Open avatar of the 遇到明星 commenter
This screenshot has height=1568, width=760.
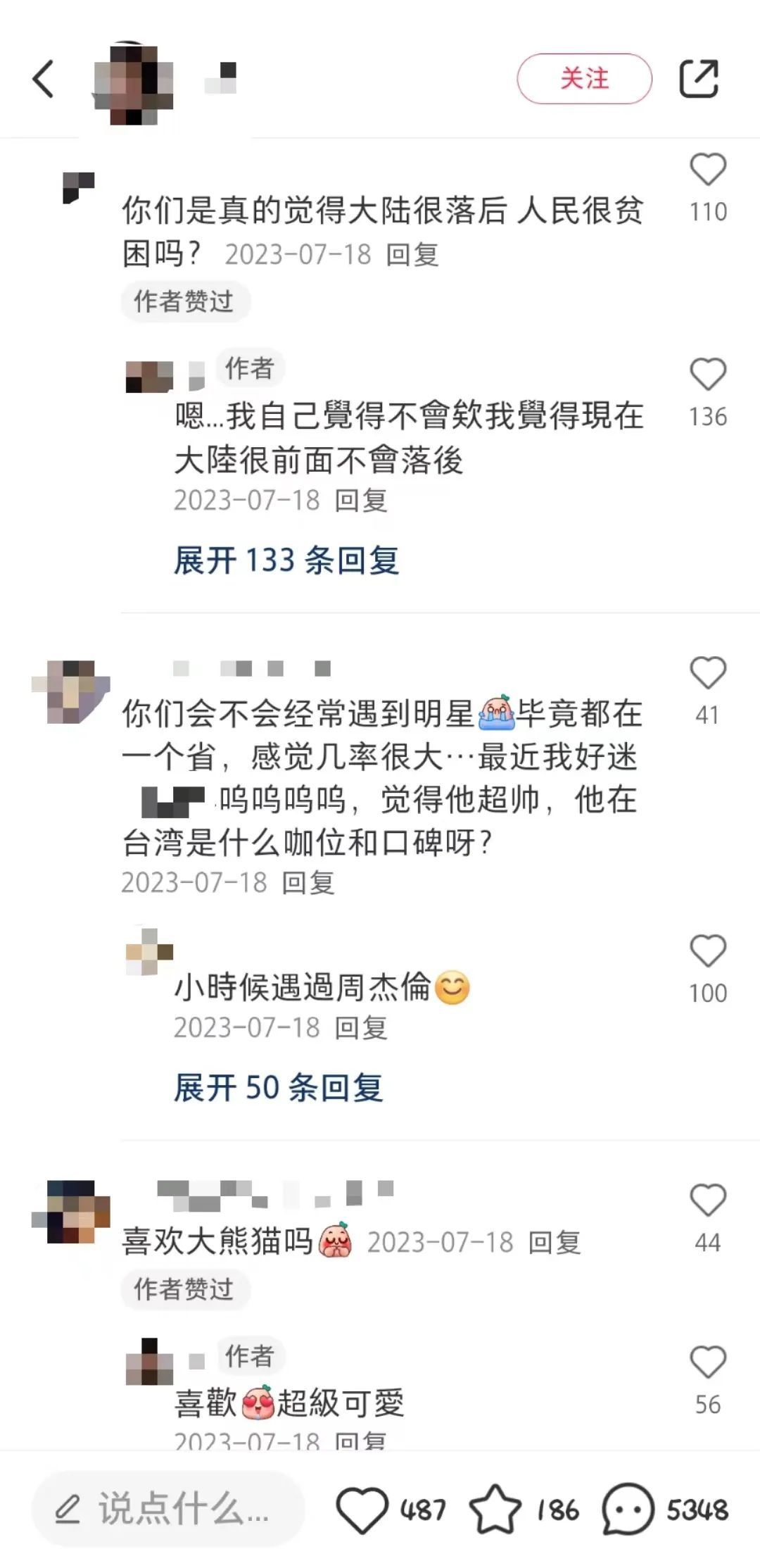pos(70,691)
